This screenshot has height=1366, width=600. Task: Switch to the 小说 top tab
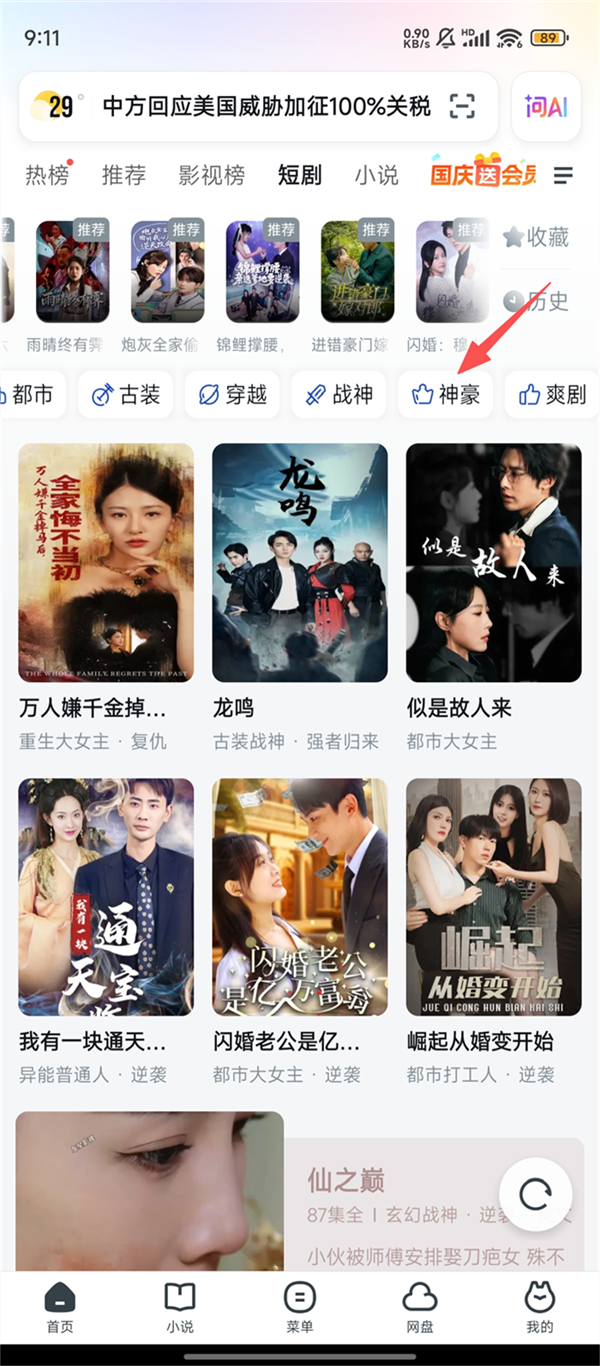pyautogui.click(x=376, y=176)
